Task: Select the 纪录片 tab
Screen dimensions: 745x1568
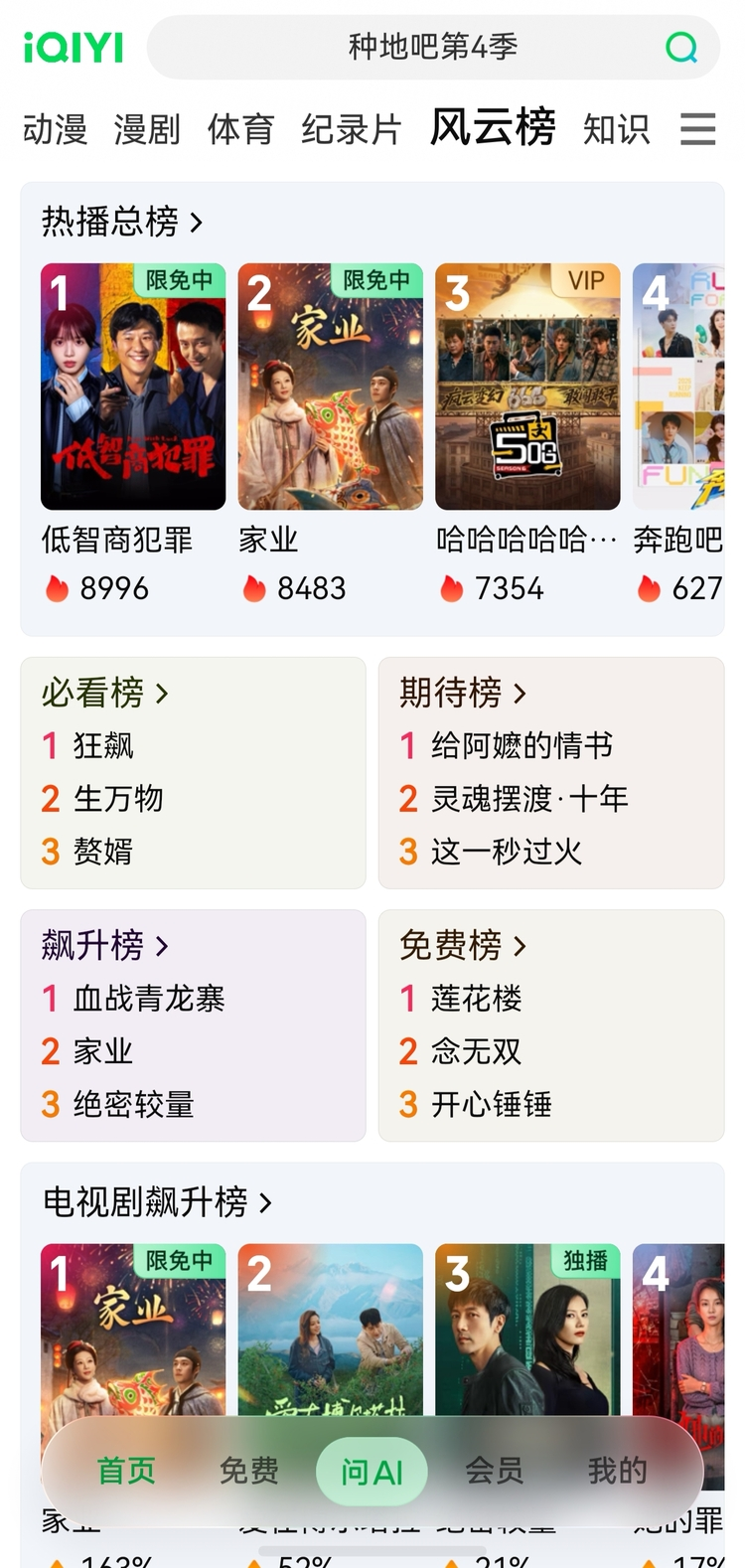Action: [x=352, y=129]
